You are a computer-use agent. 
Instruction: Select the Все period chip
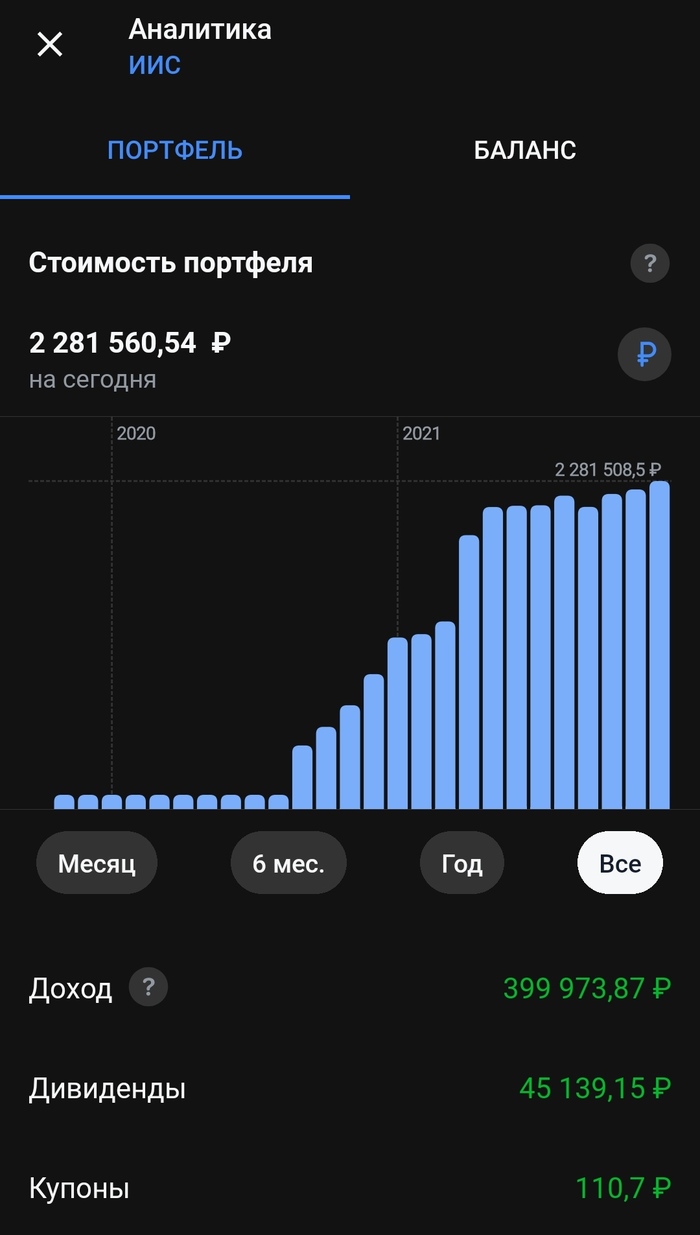[620, 863]
